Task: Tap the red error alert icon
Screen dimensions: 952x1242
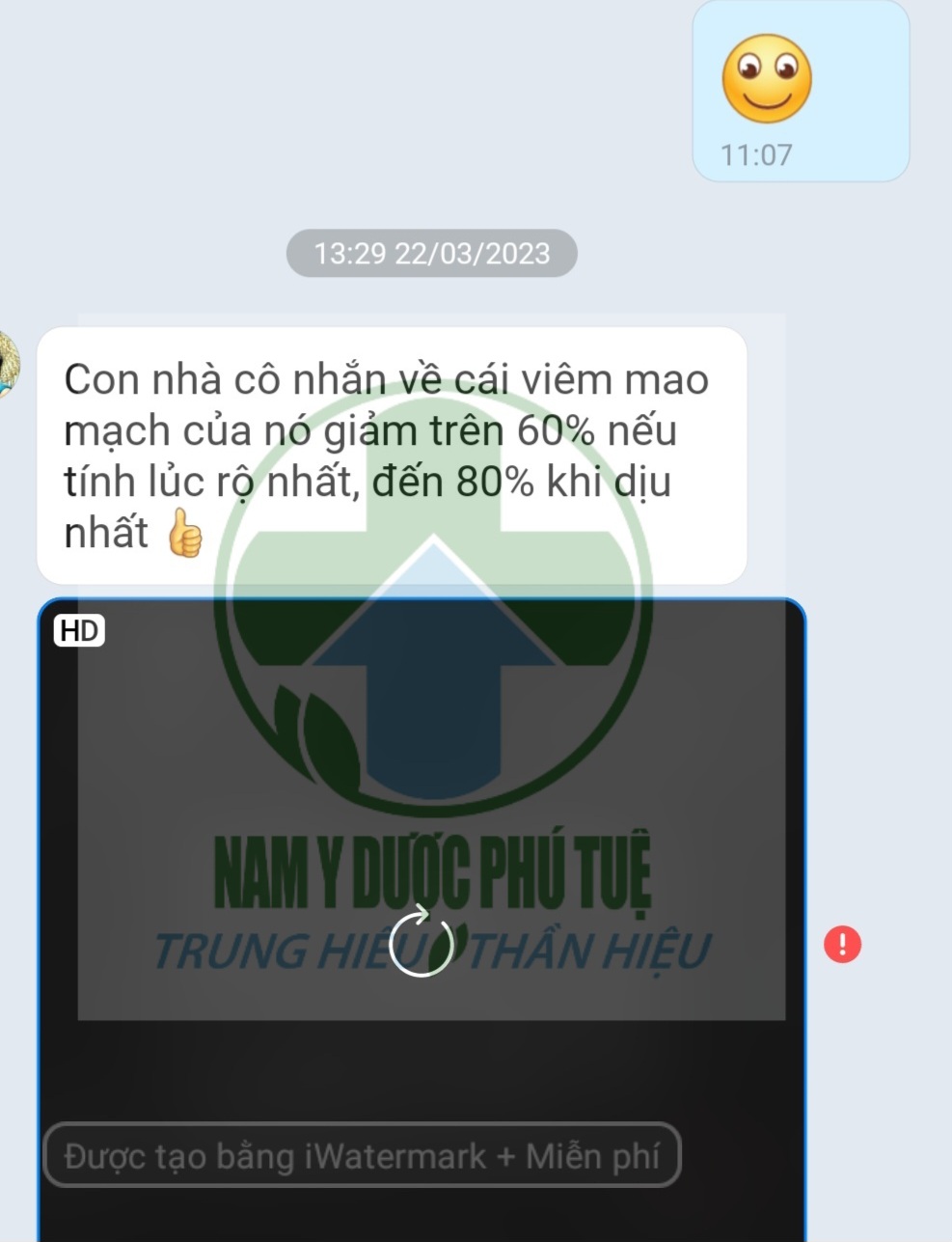Action: [x=842, y=944]
